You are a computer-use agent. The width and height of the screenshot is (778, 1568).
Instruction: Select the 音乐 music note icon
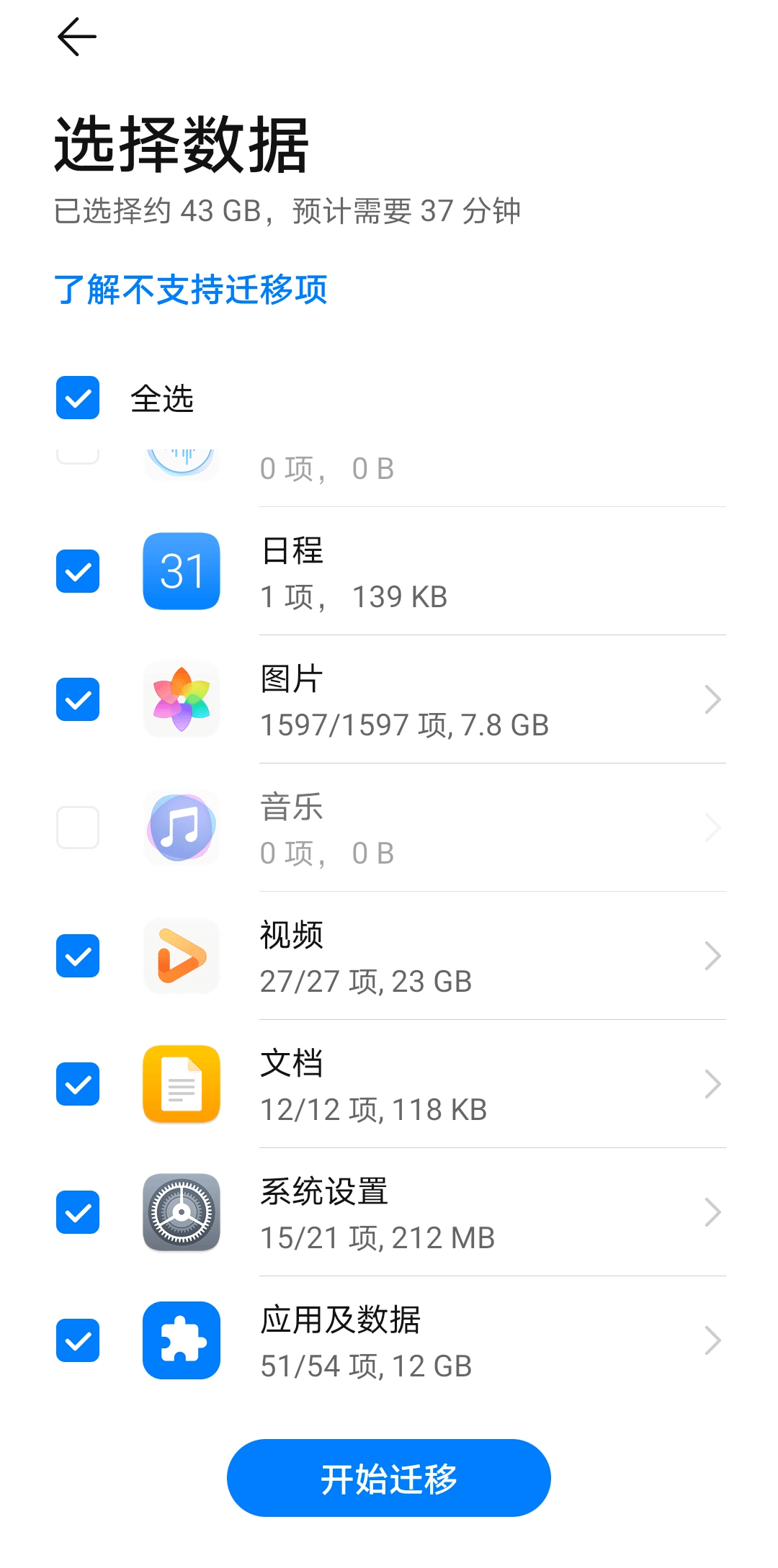[181, 827]
